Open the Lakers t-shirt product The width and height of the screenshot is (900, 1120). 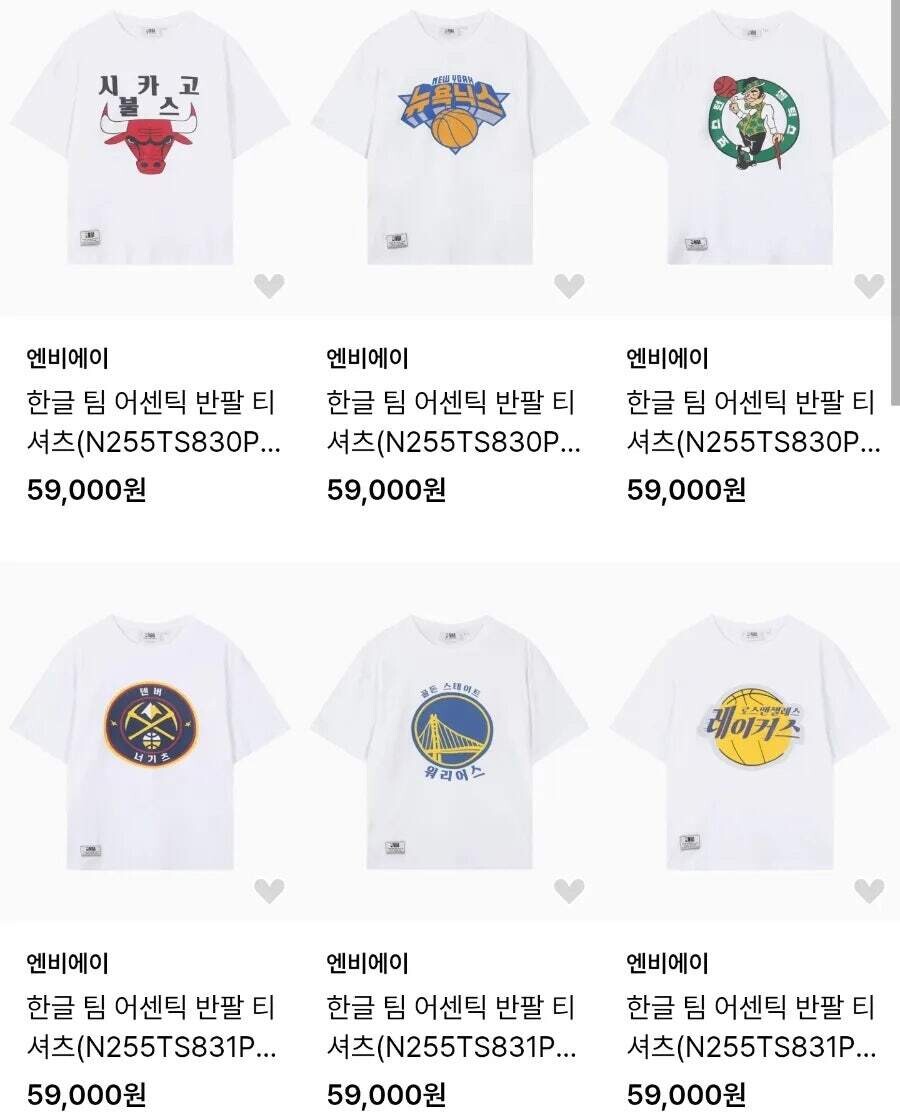click(750, 743)
